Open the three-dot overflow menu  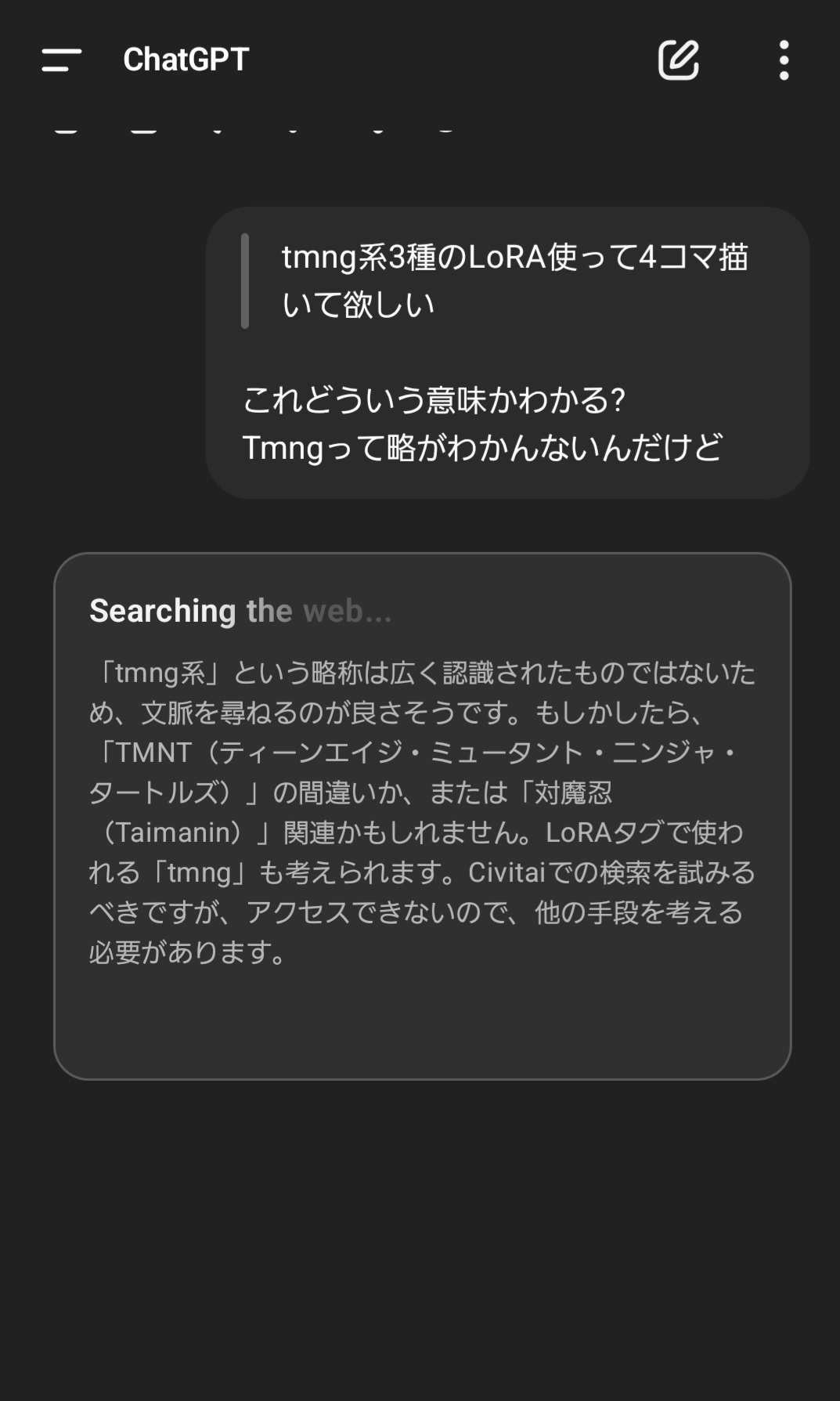(x=784, y=60)
